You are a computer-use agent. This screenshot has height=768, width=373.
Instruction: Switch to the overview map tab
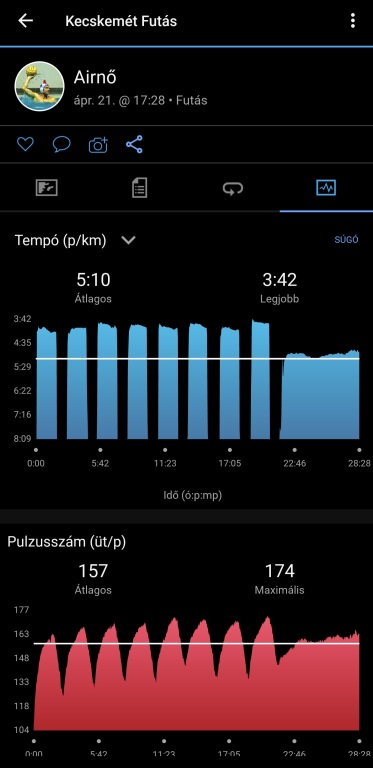click(x=47, y=188)
